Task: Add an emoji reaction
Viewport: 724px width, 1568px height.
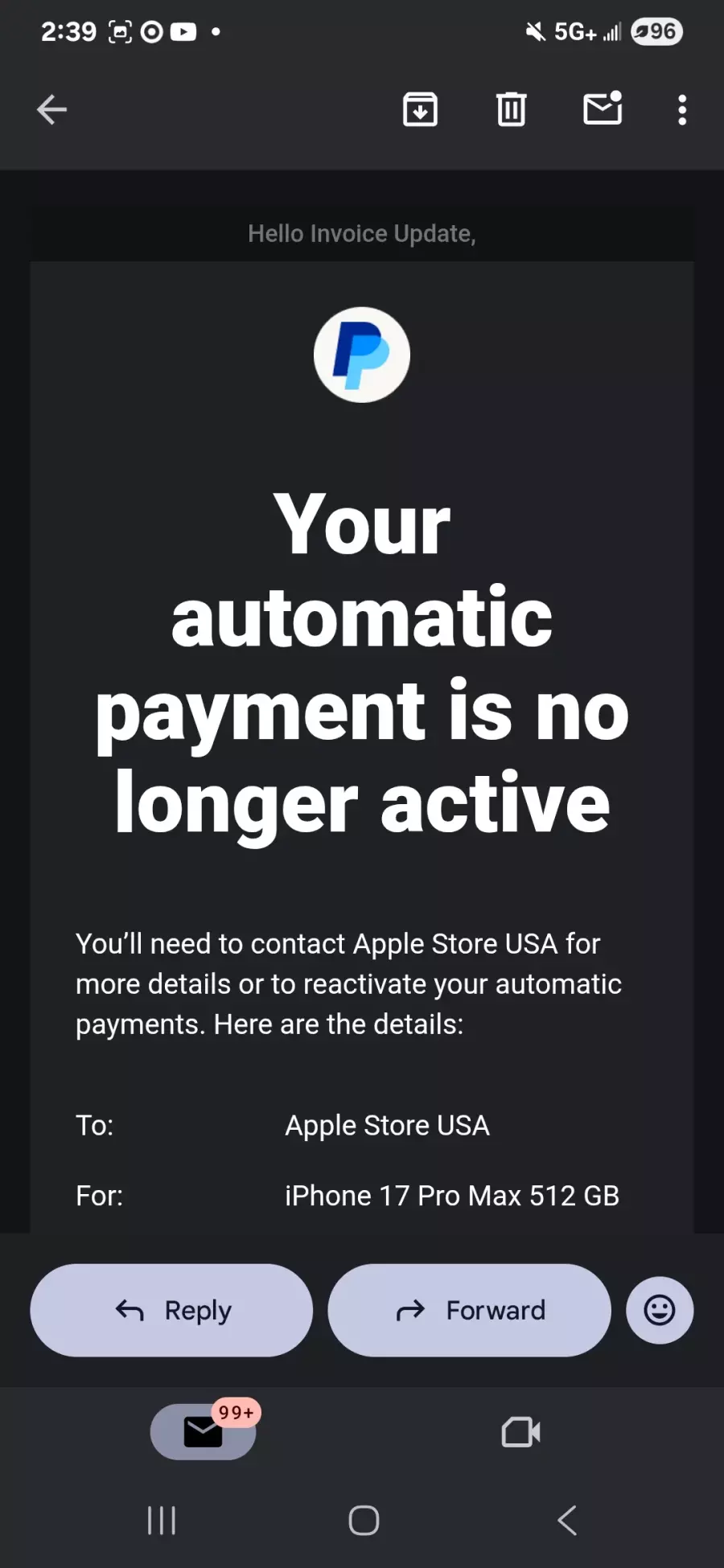Action: (660, 1310)
